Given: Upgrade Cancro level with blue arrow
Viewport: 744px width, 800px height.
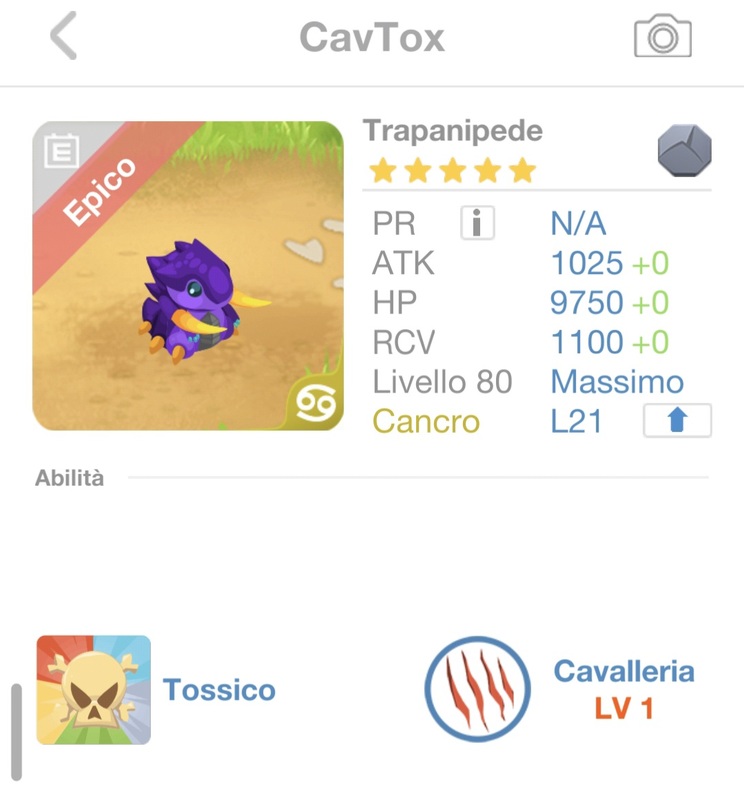Looking at the screenshot, I should pos(676,421).
